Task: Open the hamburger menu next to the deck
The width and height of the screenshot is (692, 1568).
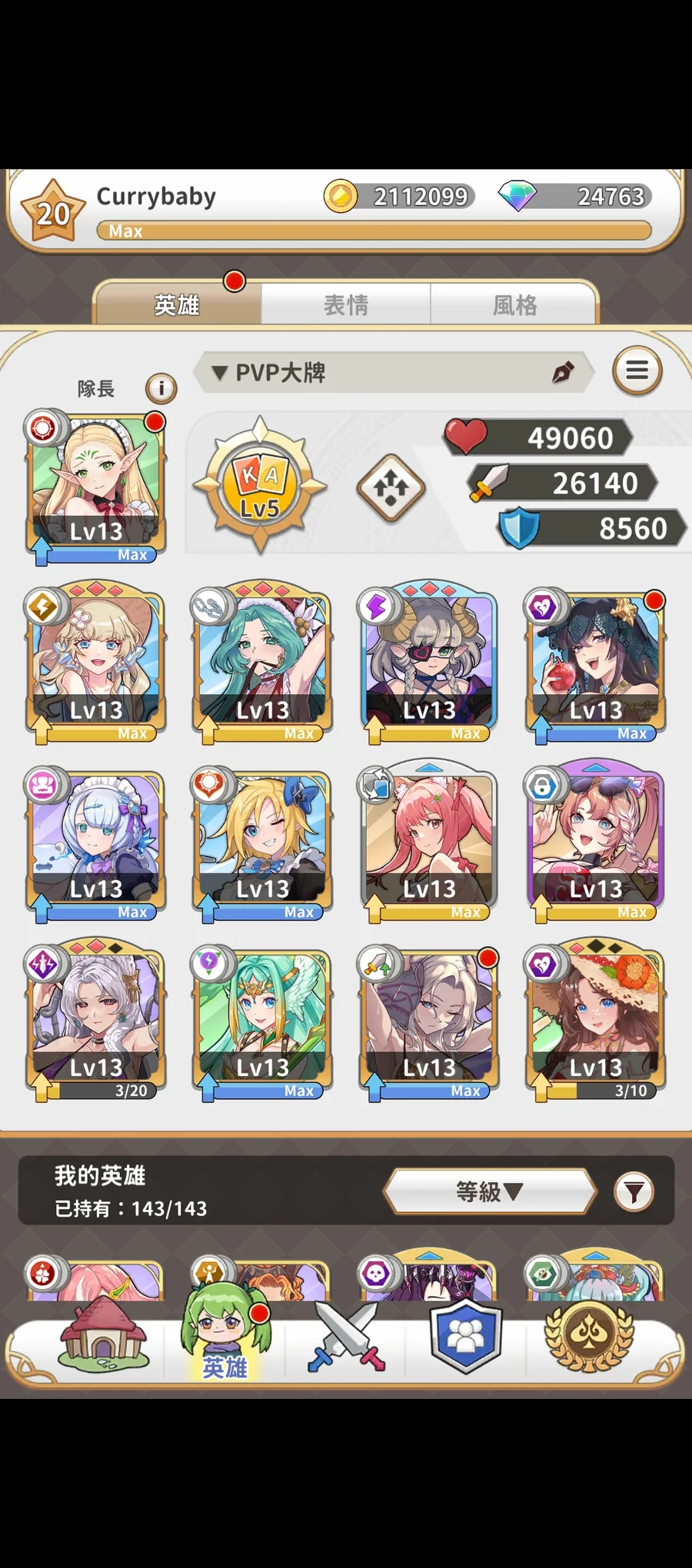Action: [x=637, y=371]
